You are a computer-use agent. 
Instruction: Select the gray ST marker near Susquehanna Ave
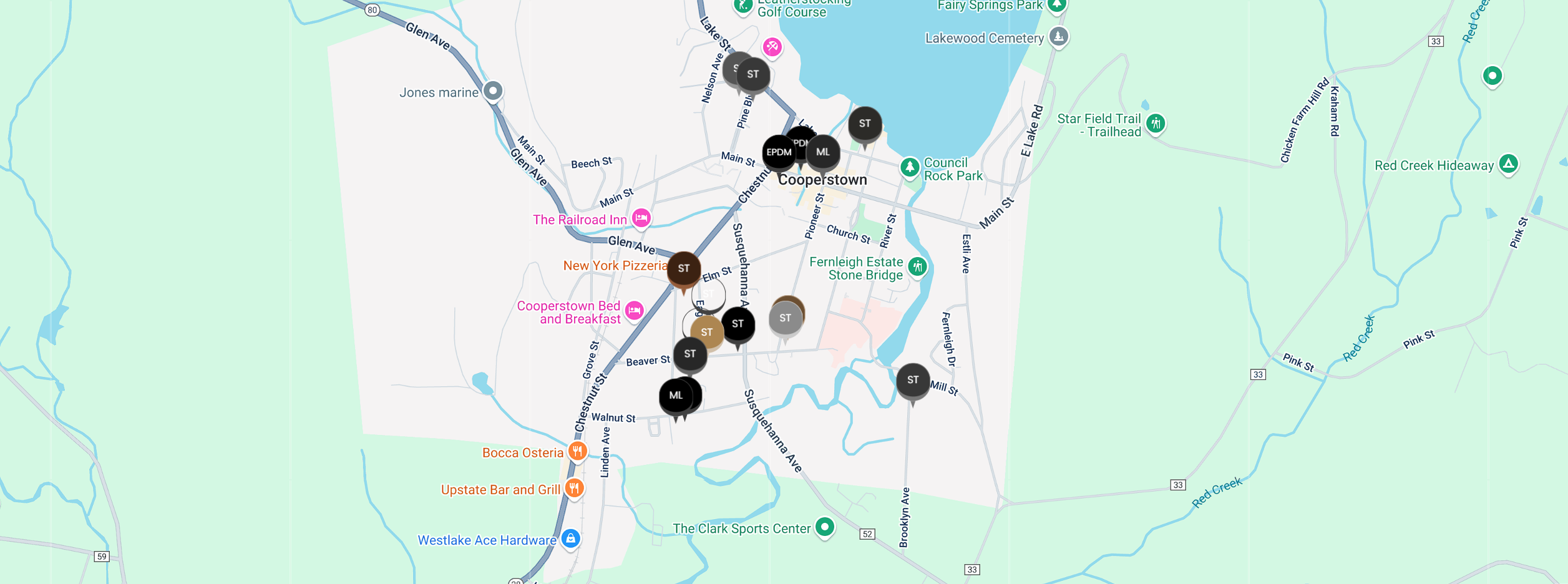click(x=785, y=318)
